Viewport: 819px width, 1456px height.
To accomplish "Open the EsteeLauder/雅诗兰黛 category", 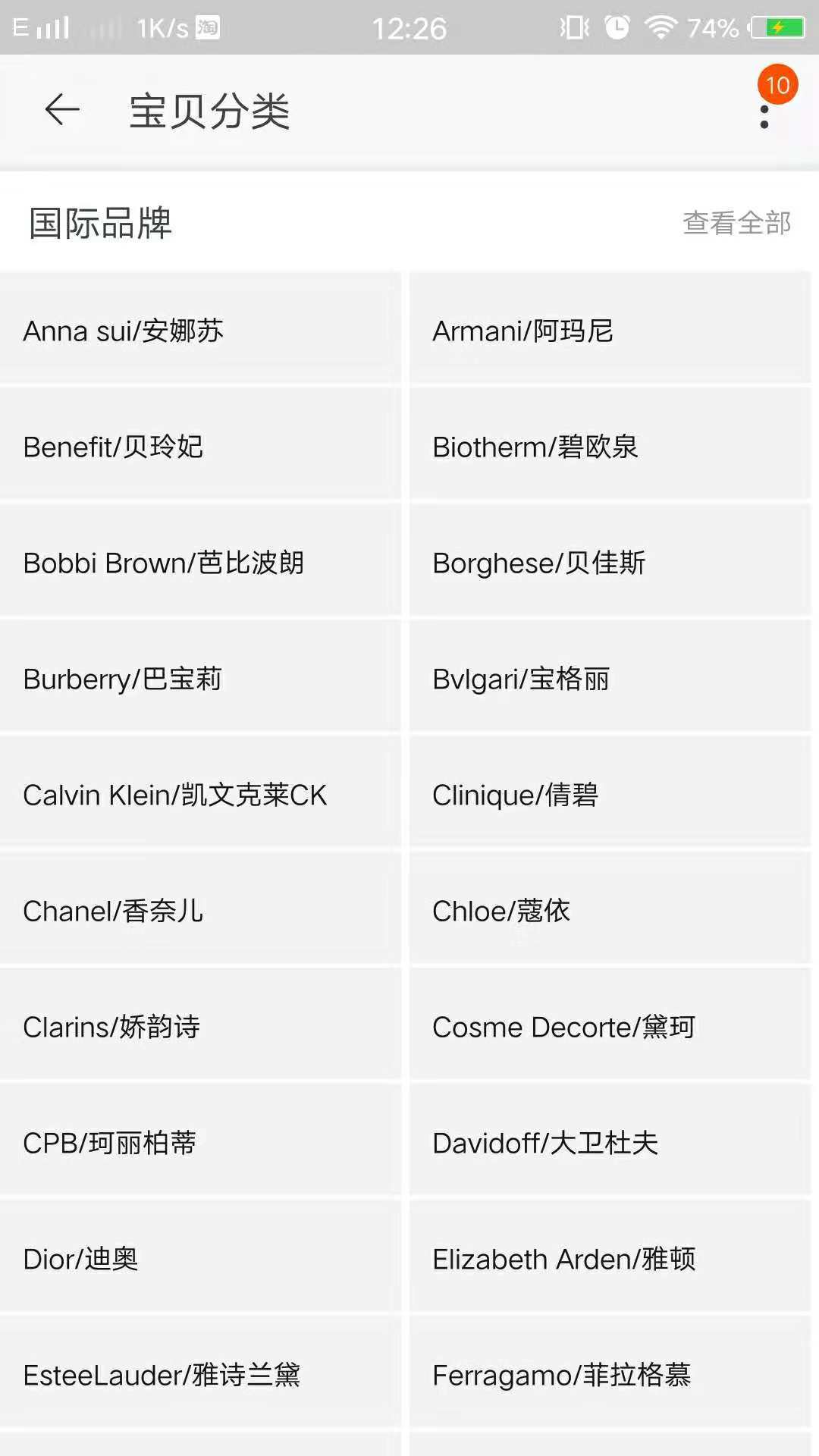I will 201,1374.
